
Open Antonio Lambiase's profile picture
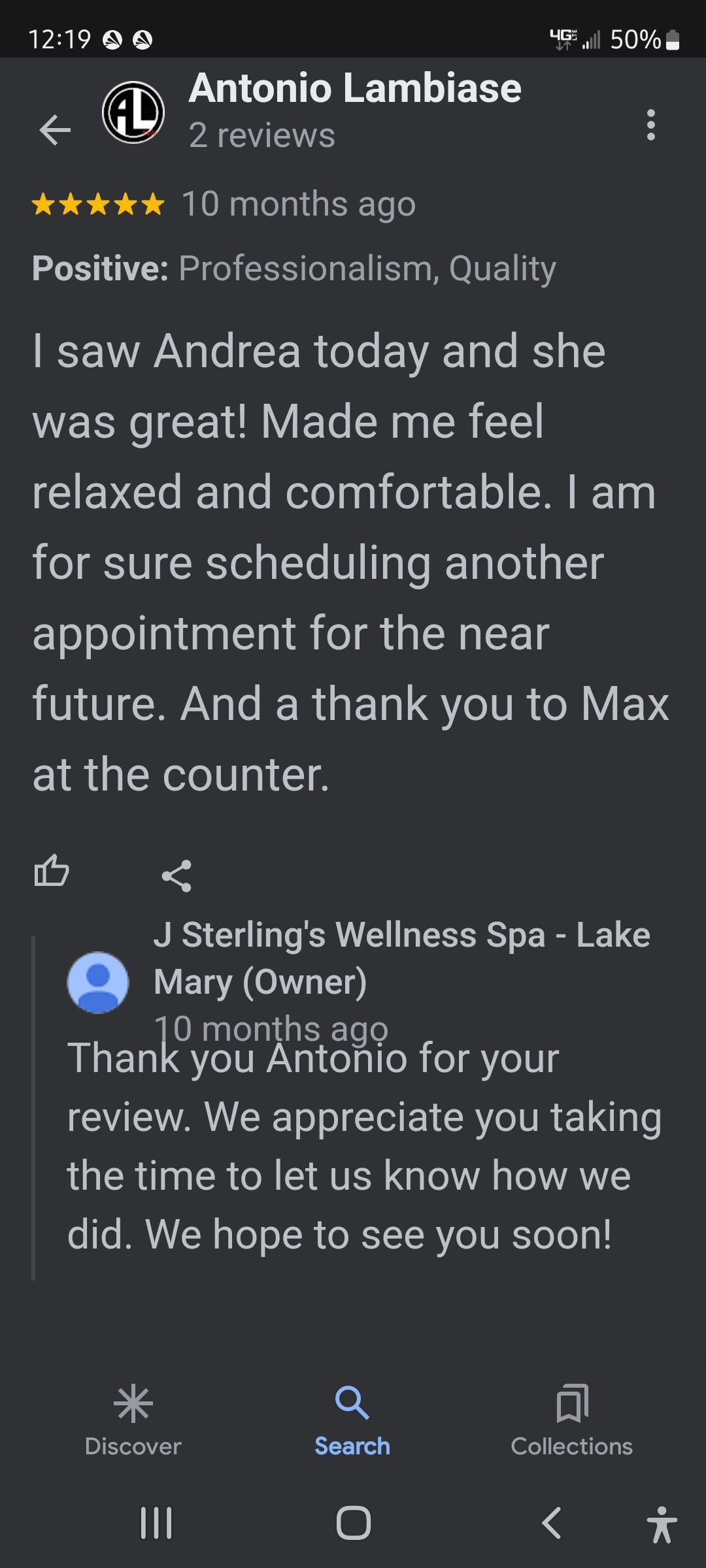click(x=133, y=112)
